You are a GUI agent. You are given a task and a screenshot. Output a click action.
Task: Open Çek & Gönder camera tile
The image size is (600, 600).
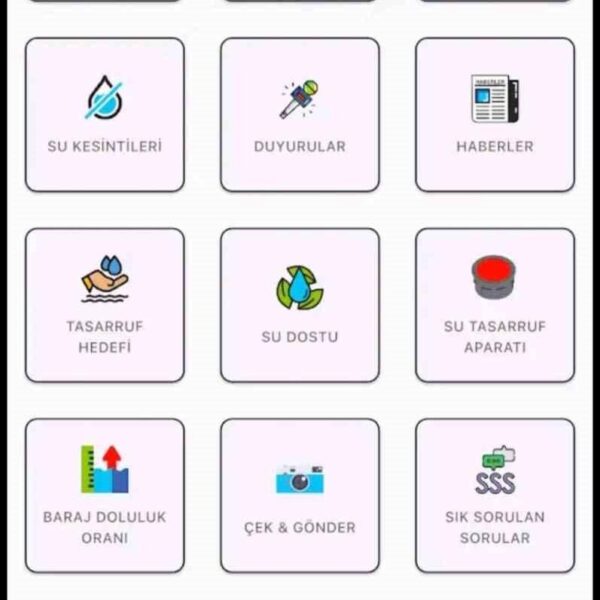tap(300, 495)
